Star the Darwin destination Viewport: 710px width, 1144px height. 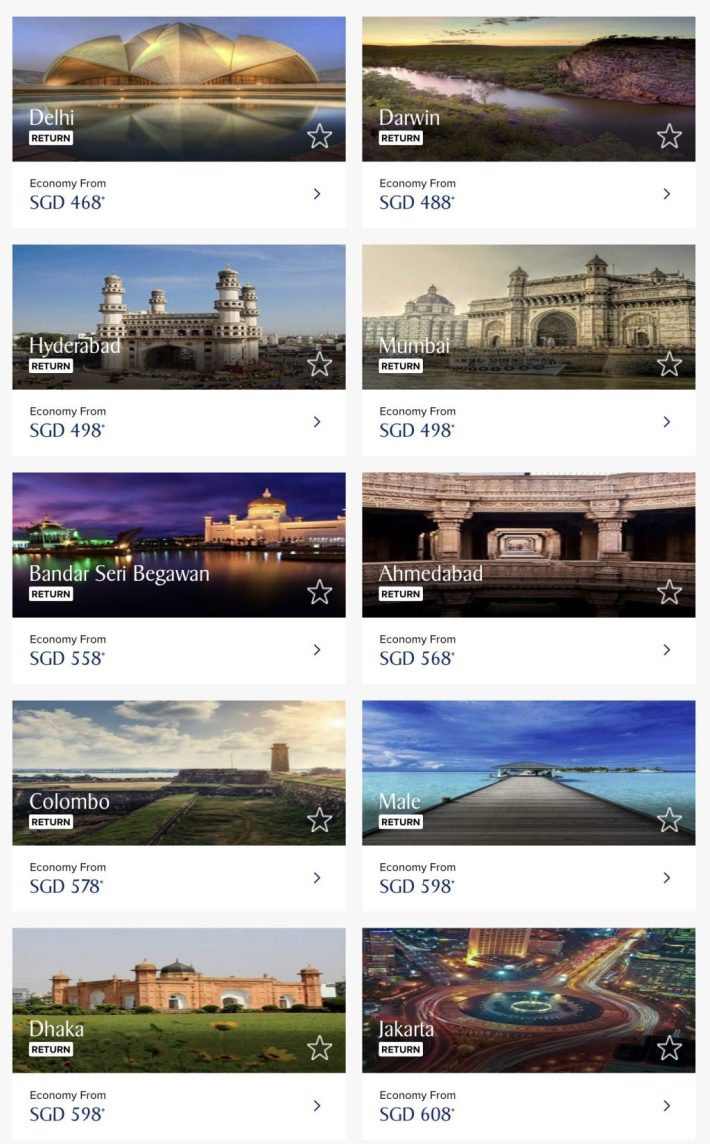pos(669,136)
